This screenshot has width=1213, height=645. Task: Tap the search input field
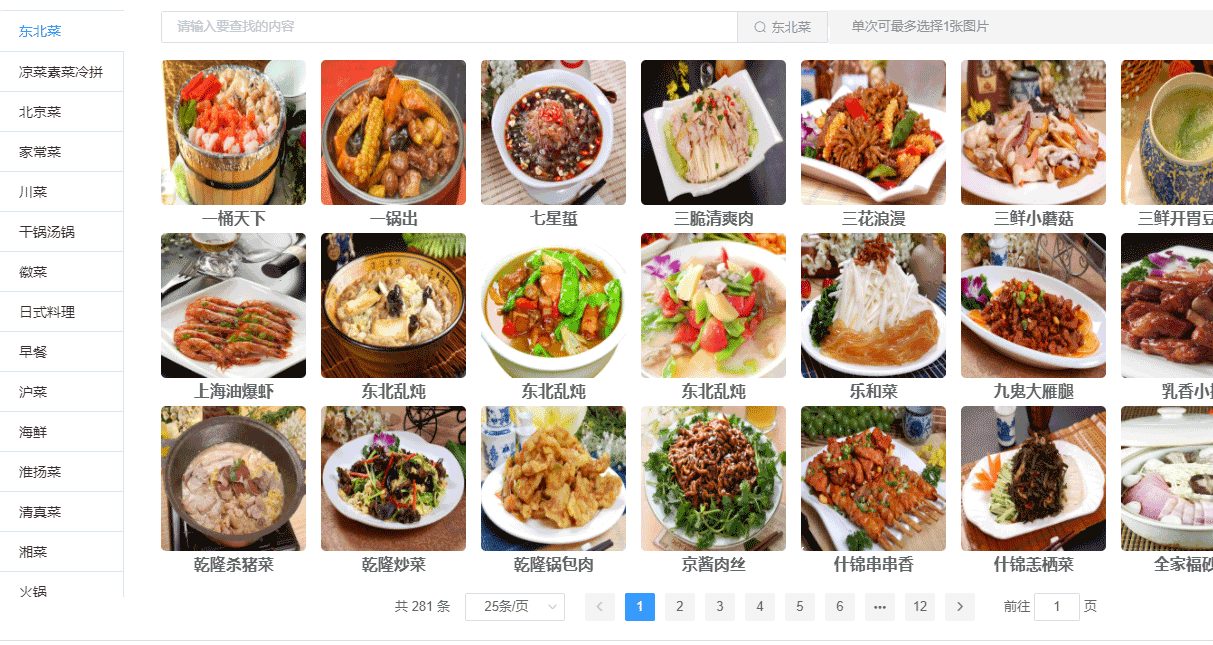448,27
